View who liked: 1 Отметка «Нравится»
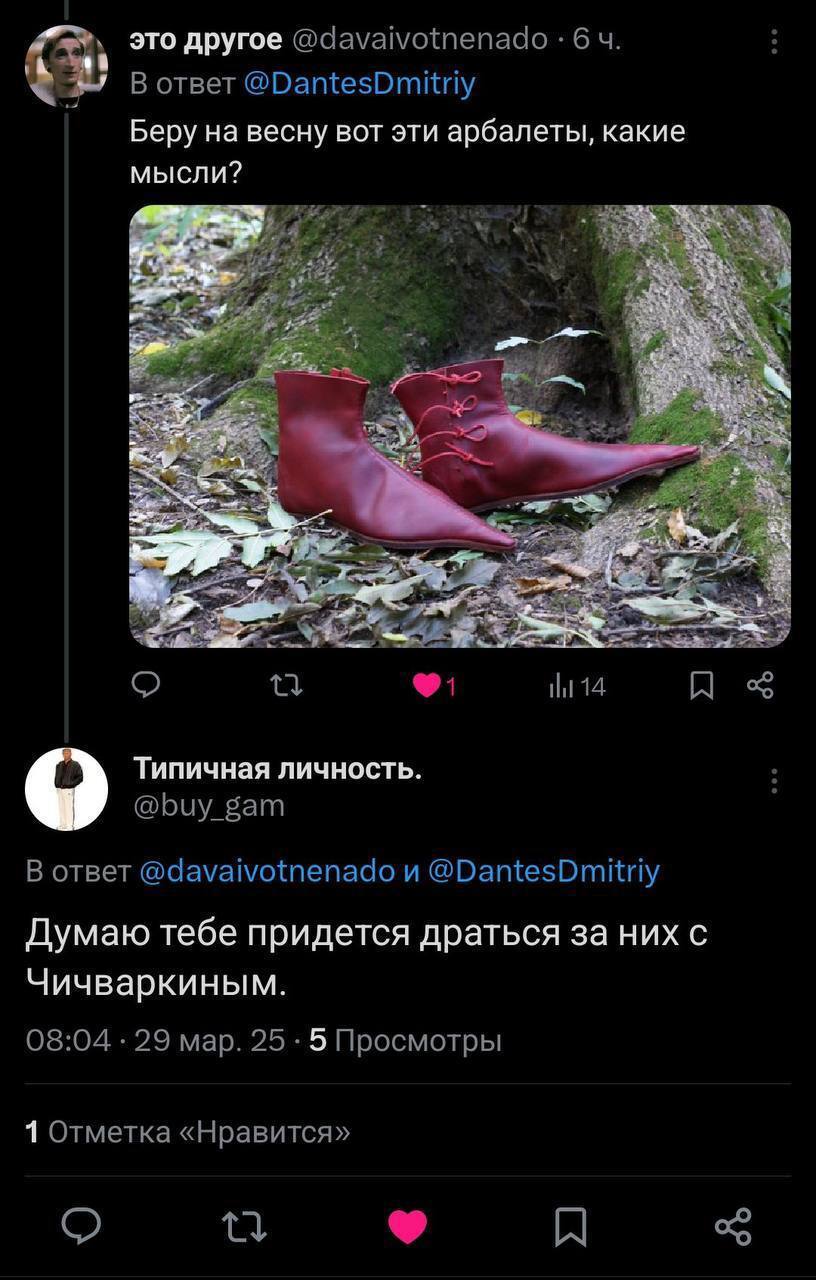This screenshot has height=1280, width=816. pos(188,1132)
